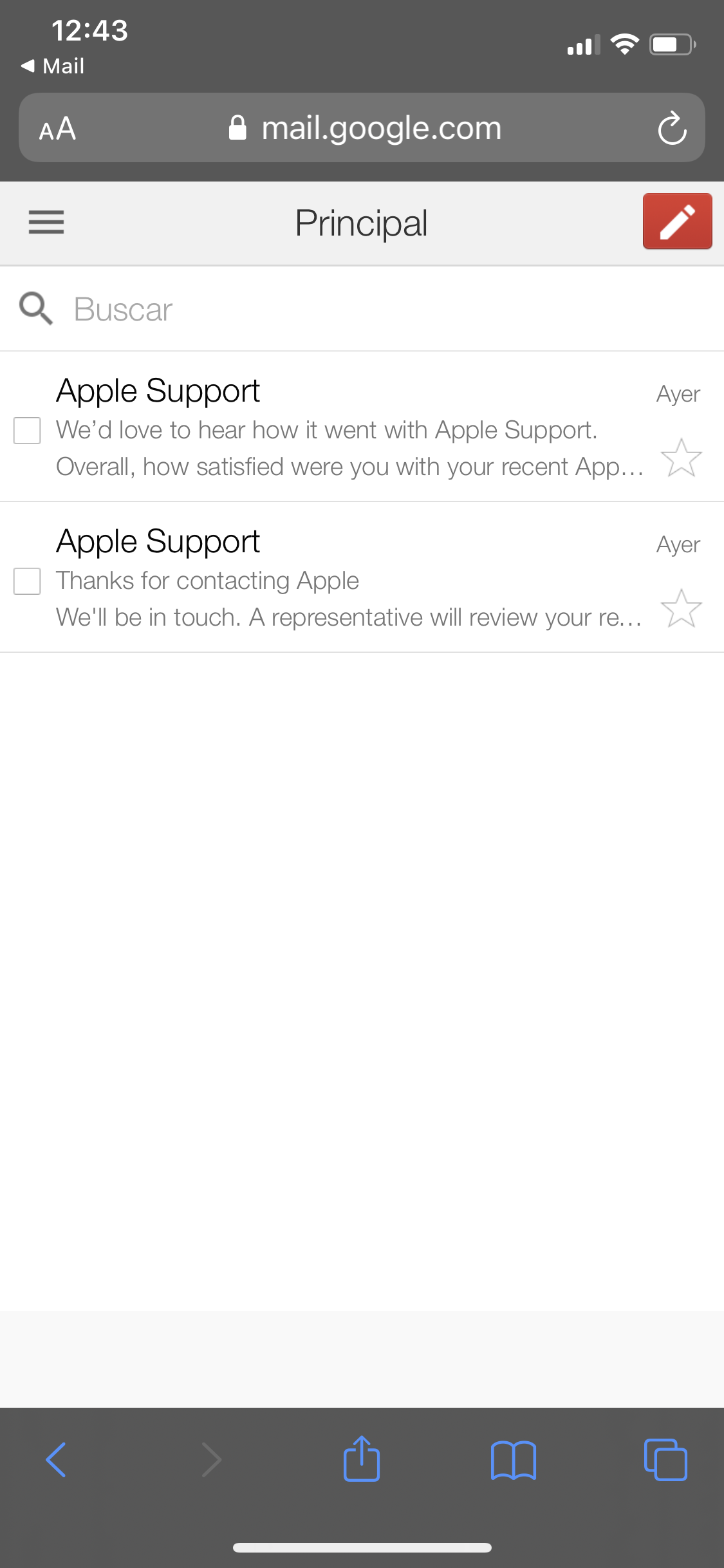Share this page via the share sheet

tap(362, 1459)
